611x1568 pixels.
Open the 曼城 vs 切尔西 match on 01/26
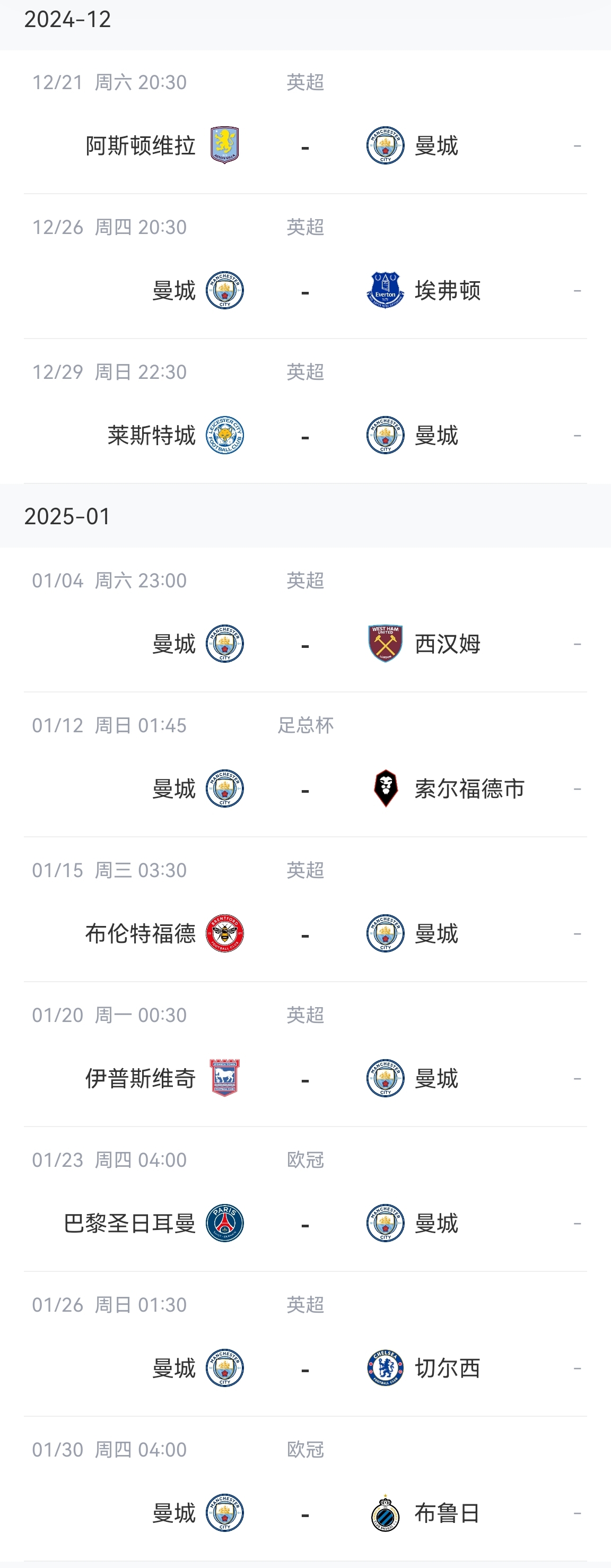coord(305,1368)
